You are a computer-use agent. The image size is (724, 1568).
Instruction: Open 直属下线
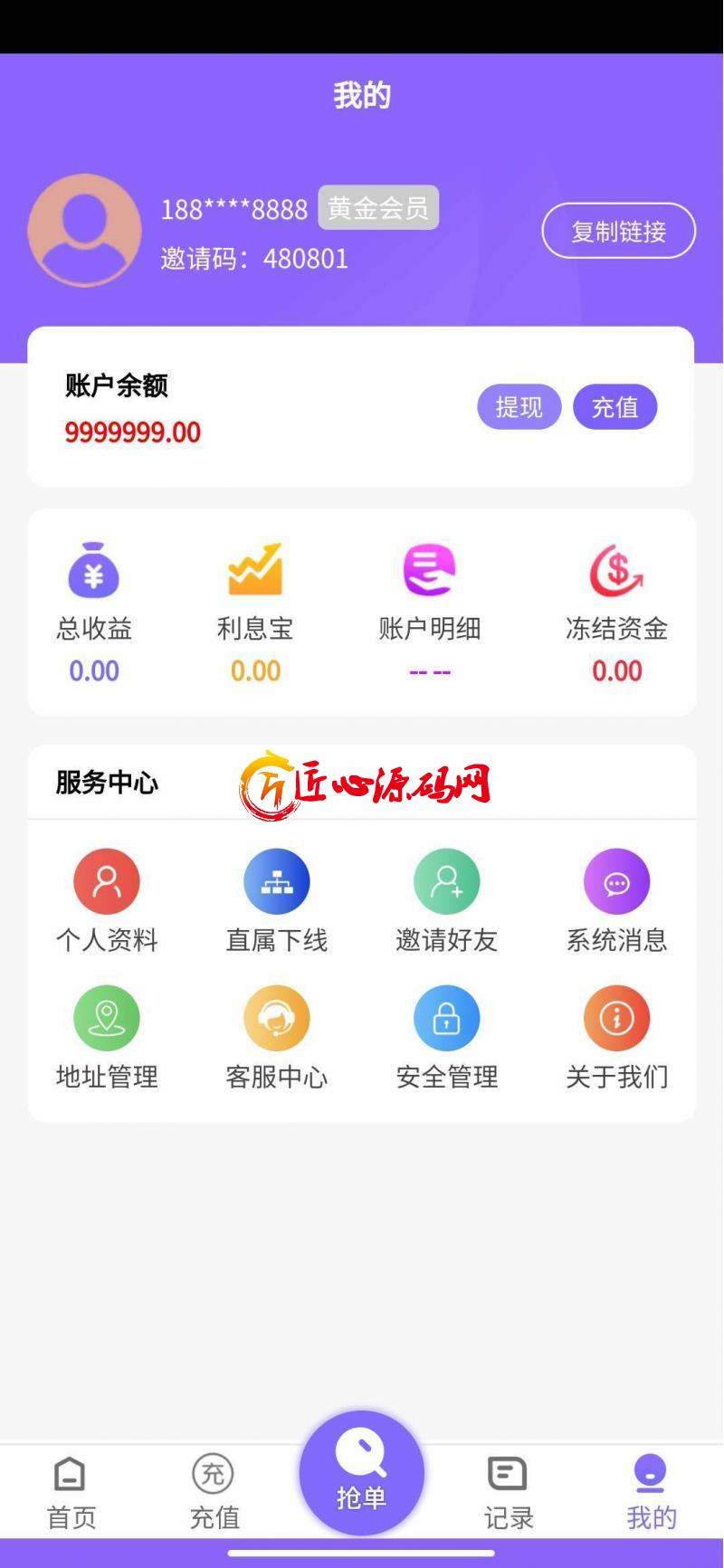click(x=277, y=901)
